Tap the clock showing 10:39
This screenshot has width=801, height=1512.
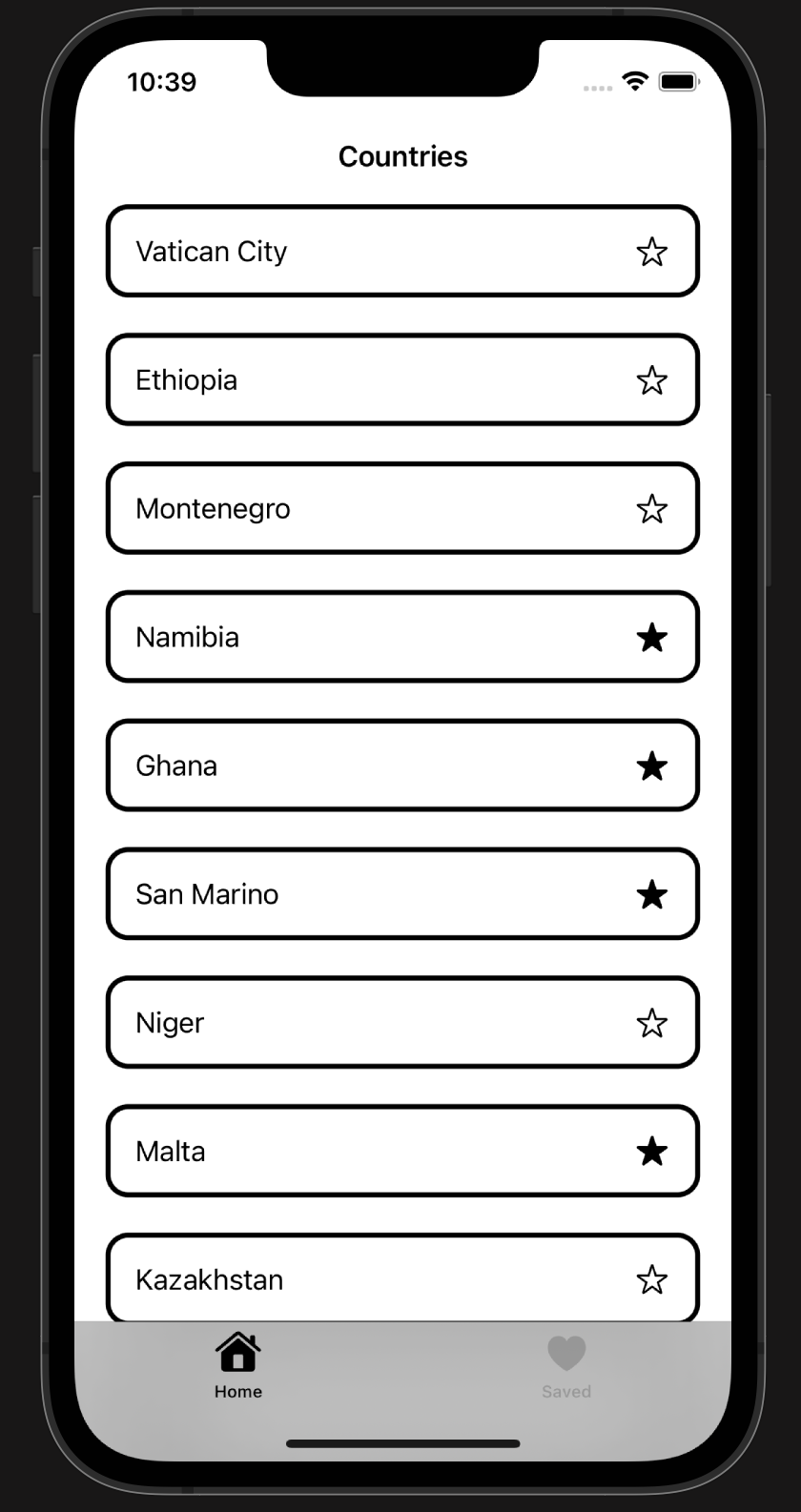160,83
